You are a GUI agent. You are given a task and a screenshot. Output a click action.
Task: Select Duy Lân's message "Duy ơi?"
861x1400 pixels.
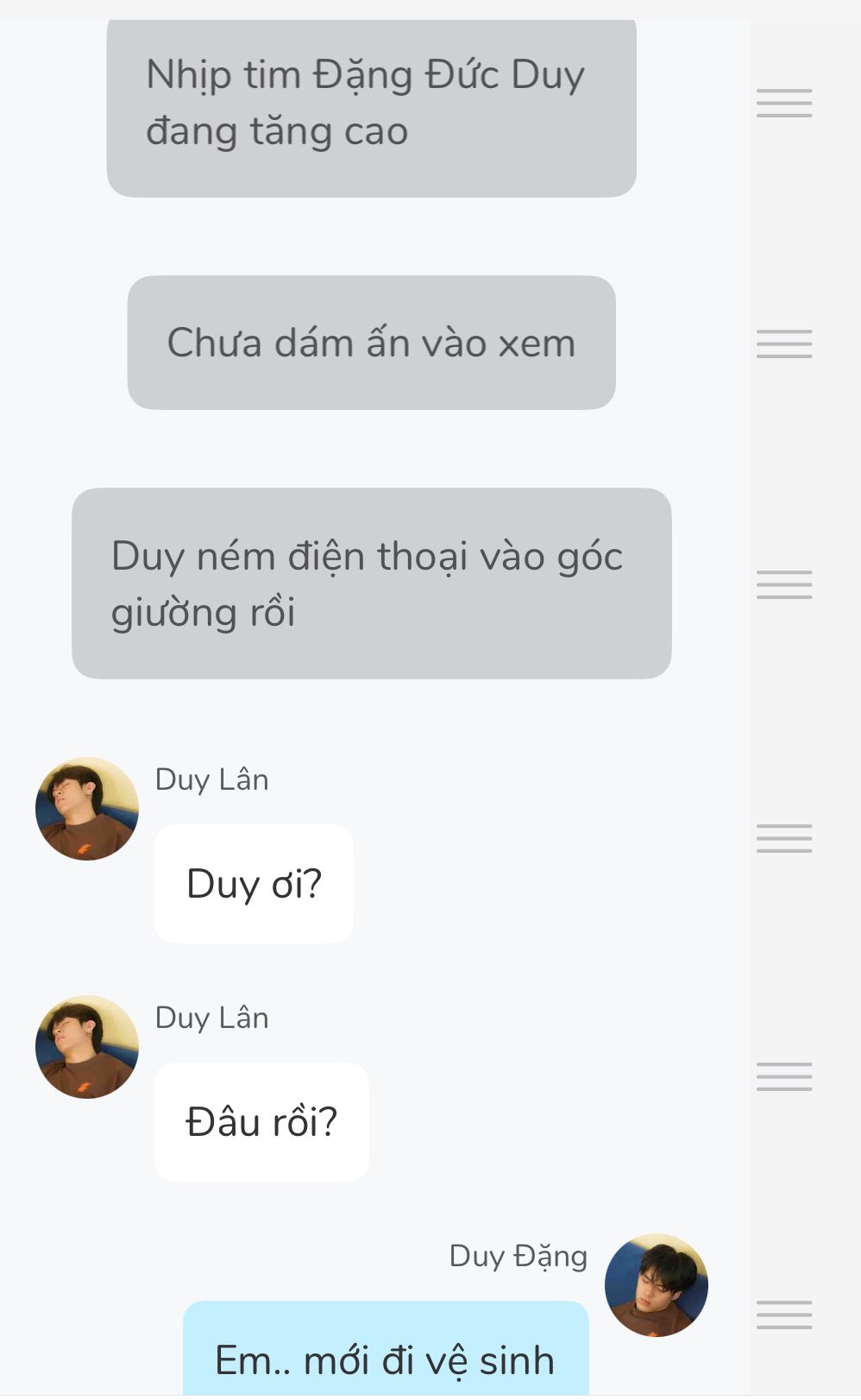pyautogui.click(x=254, y=884)
